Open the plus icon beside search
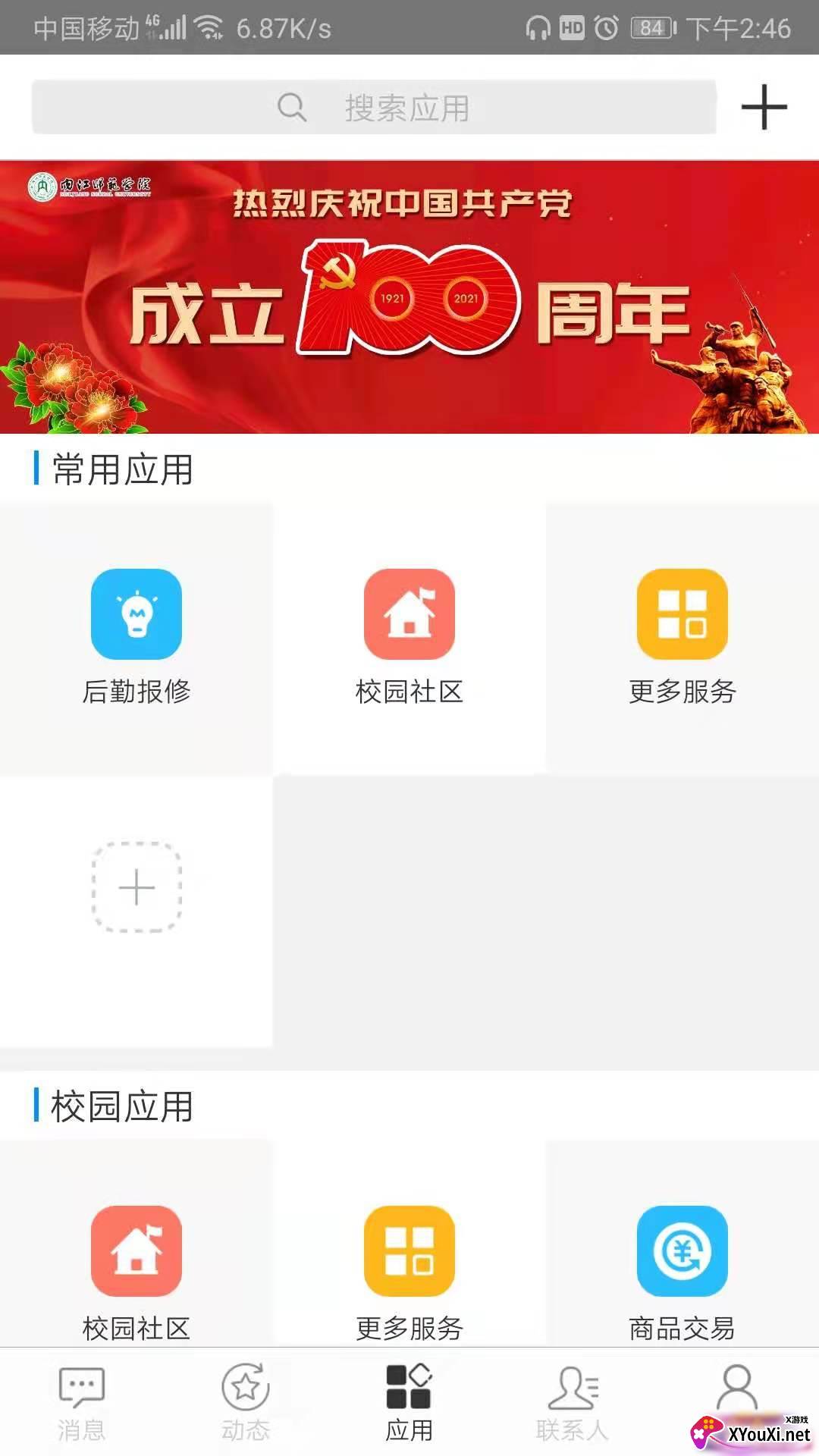This screenshot has height=1456, width=819. [x=764, y=107]
